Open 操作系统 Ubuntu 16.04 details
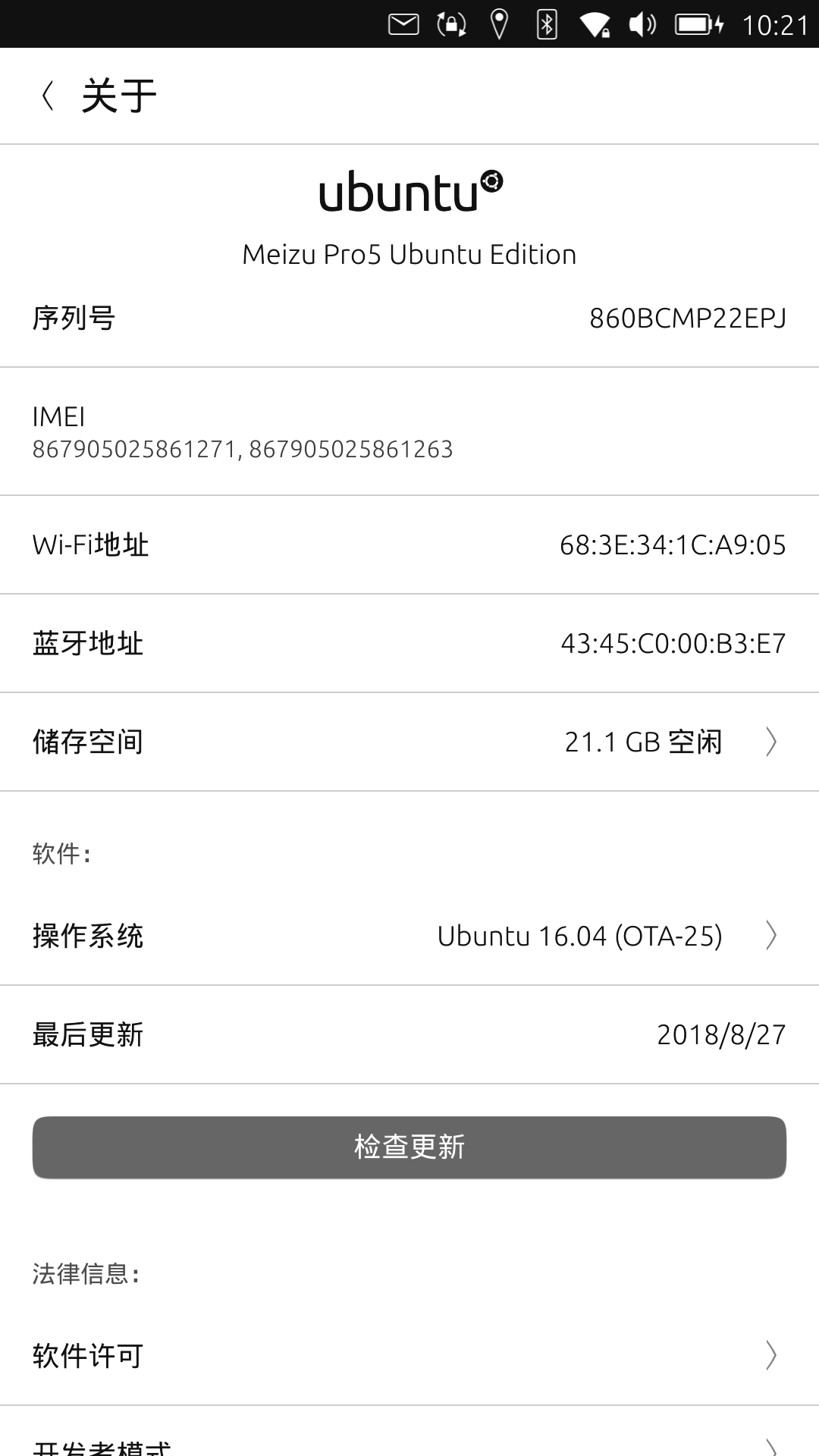 tap(409, 936)
